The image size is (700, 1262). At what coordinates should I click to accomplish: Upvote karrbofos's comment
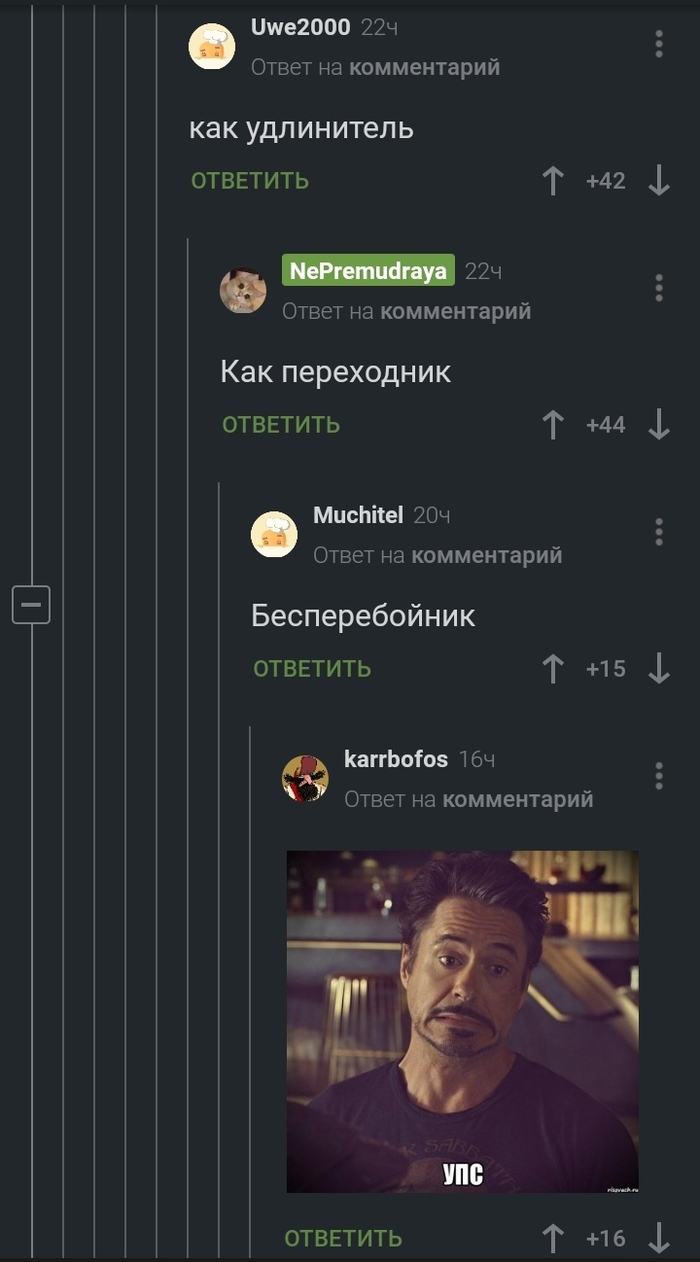[x=553, y=1239]
